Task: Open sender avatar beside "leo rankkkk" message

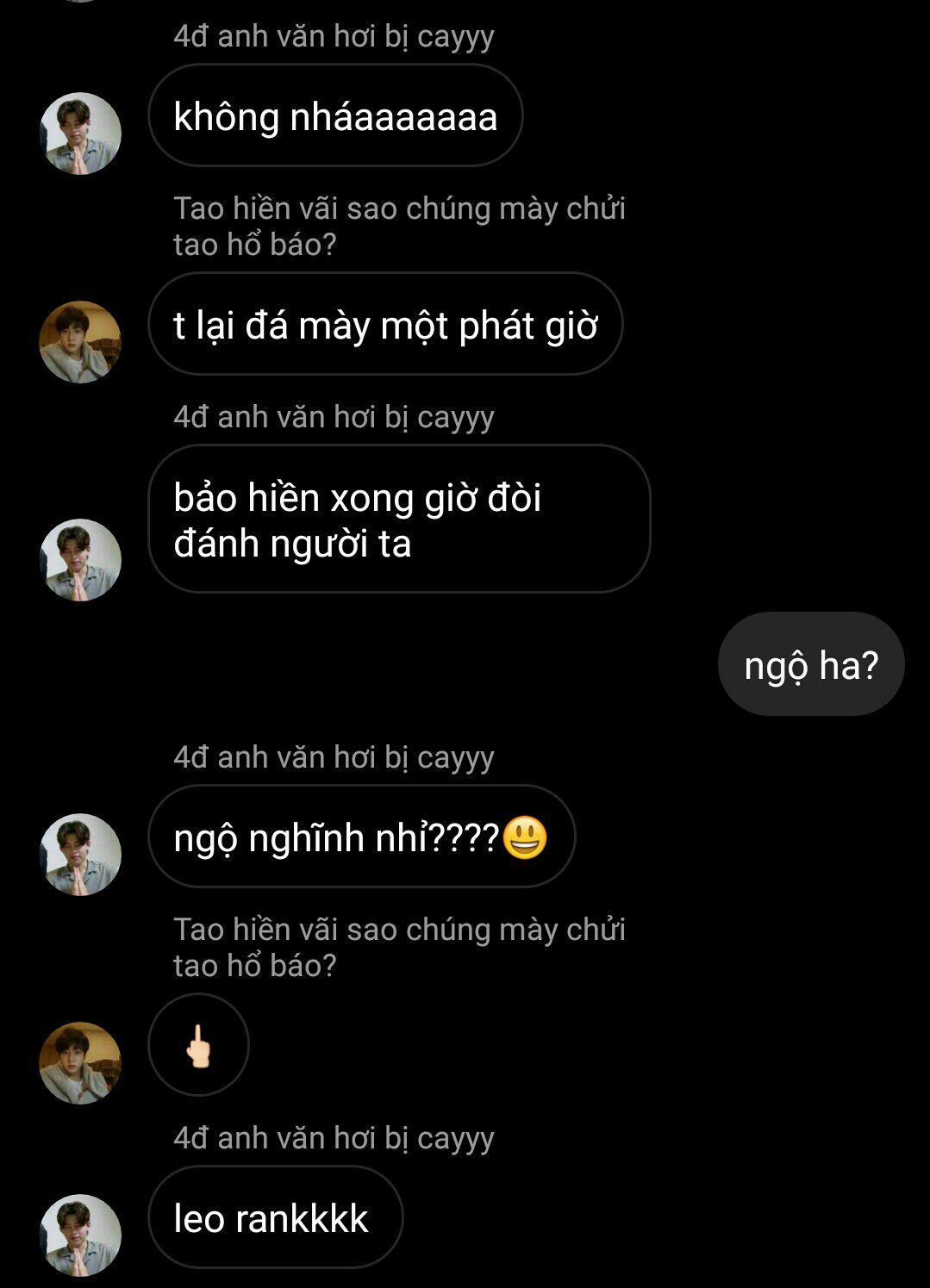Action: (80, 1235)
